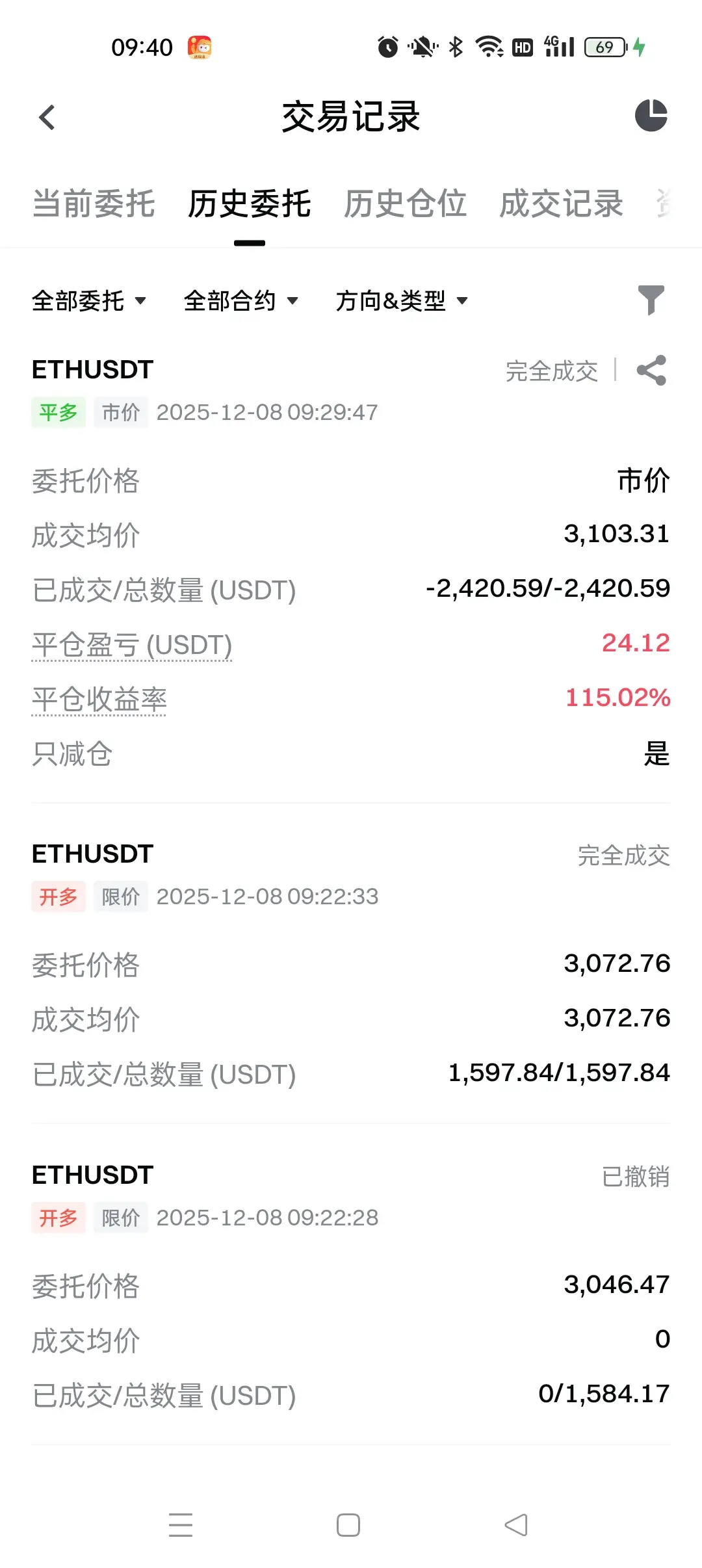Tap the underlined 平仓收益率 label
Screen dimensions: 702x1568
click(99, 700)
